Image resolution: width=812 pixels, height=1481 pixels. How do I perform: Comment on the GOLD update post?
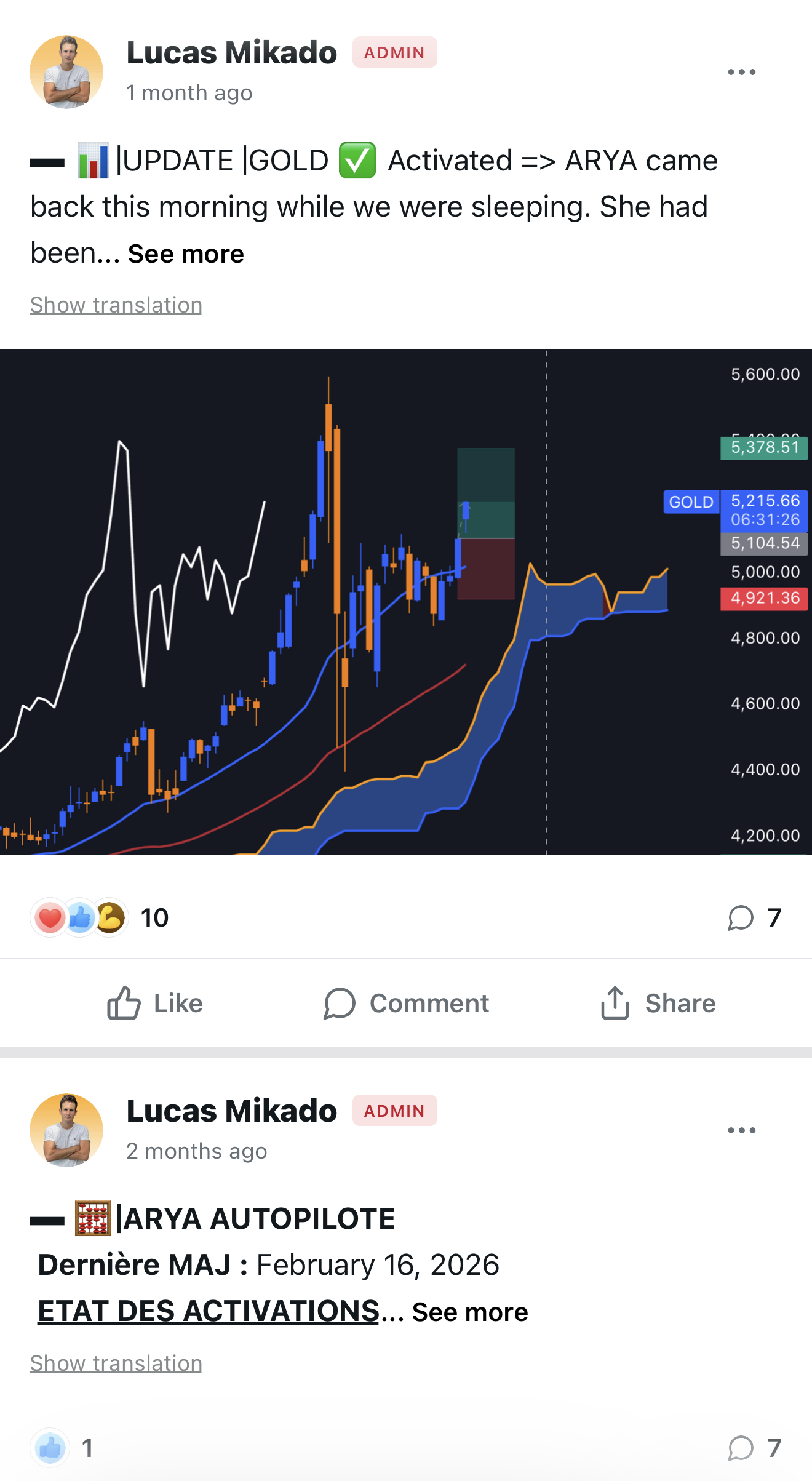point(406,1004)
